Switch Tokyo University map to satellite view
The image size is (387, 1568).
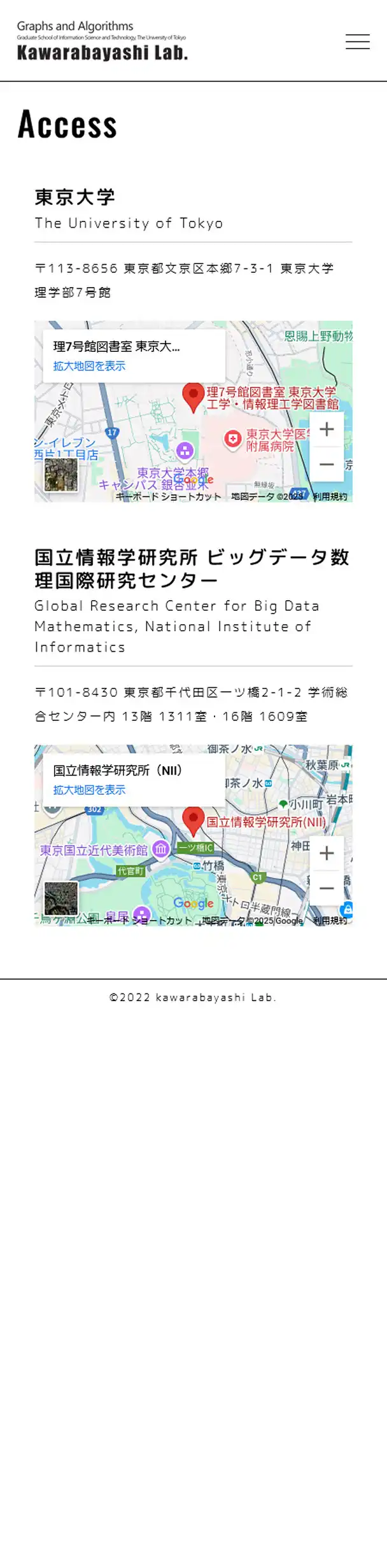61,475
